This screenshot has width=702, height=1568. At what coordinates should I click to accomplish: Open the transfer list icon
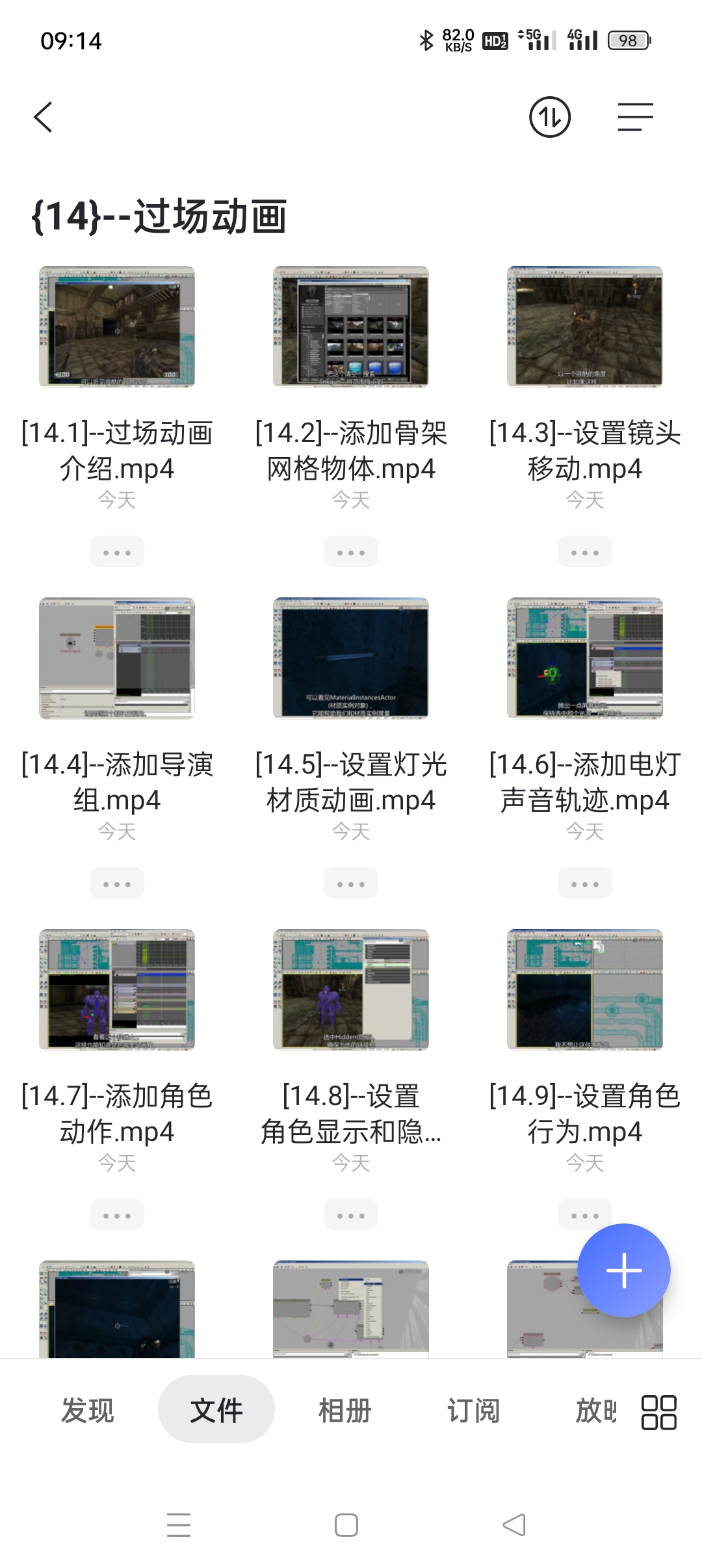549,118
